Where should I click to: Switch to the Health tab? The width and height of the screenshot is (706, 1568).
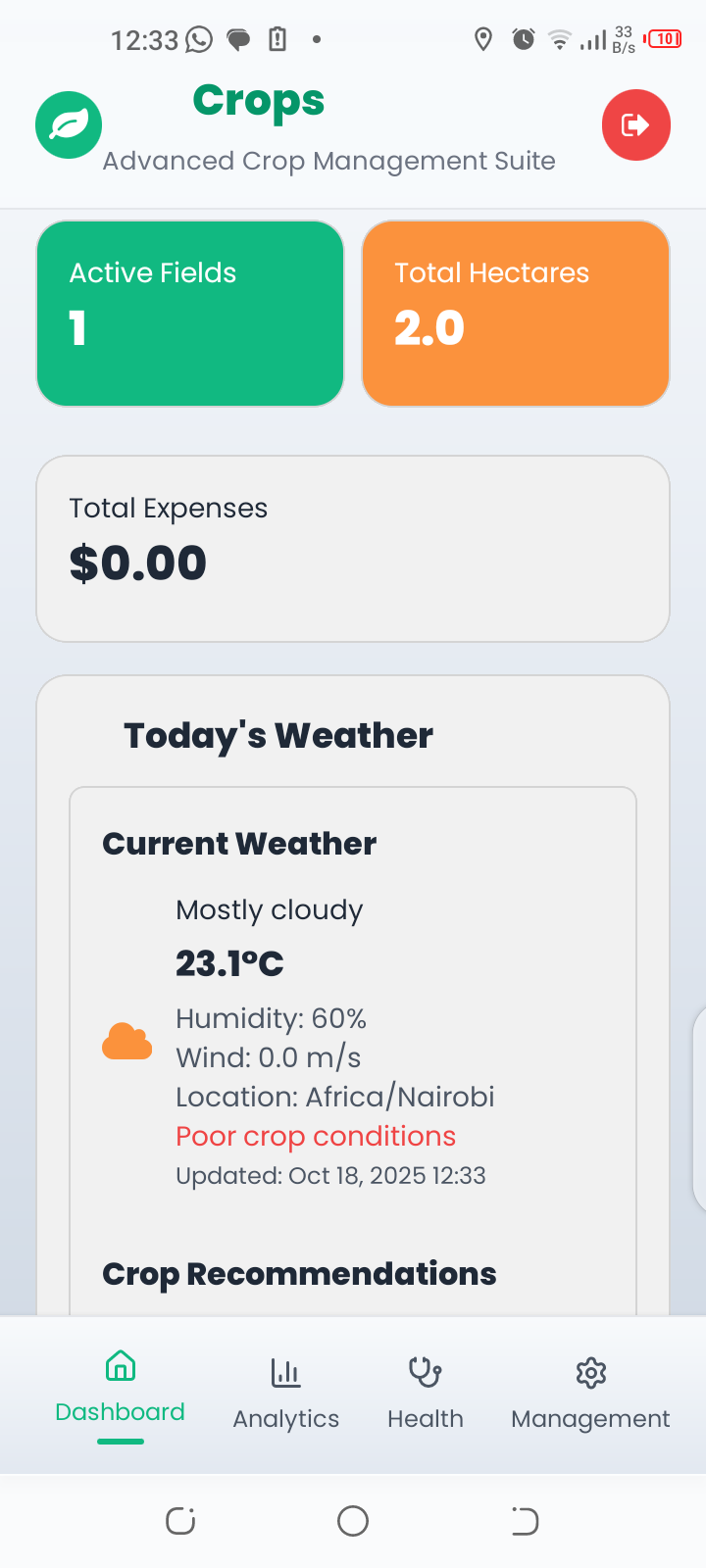pyautogui.click(x=425, y=1392)
